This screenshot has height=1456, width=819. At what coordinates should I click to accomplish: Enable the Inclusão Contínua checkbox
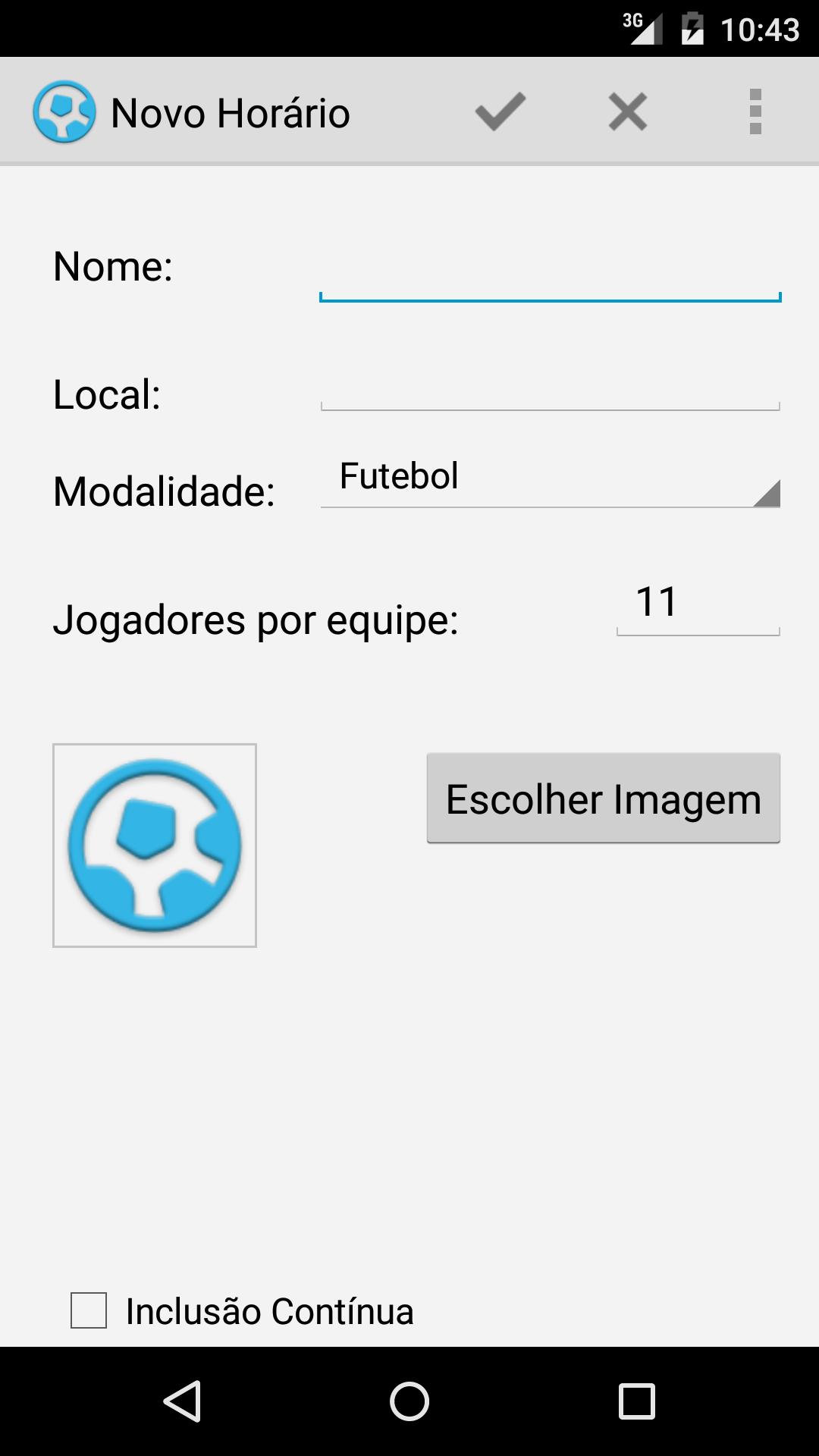(89, 1310)
